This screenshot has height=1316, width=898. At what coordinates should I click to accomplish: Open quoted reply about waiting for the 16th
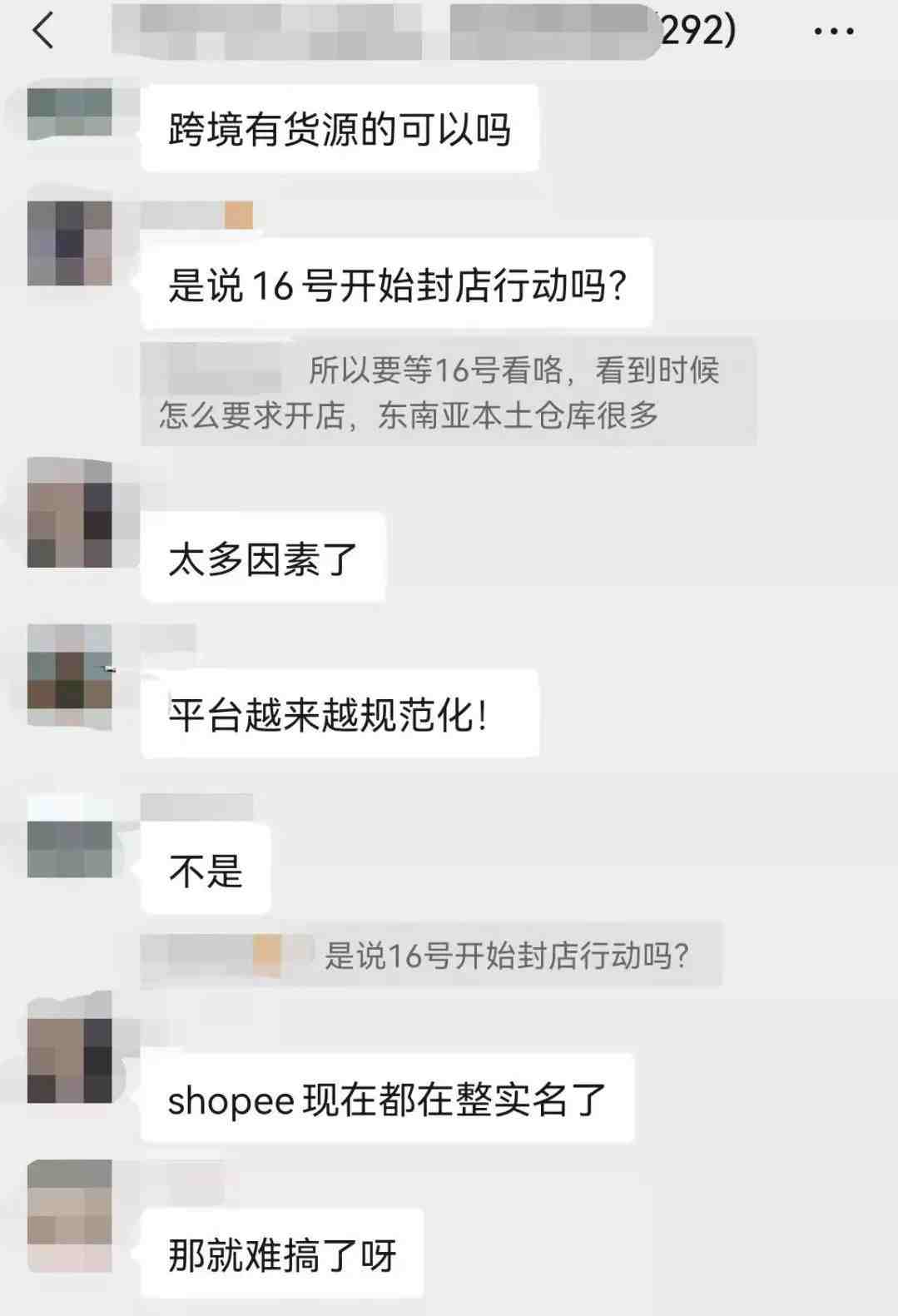click(448, 392)
